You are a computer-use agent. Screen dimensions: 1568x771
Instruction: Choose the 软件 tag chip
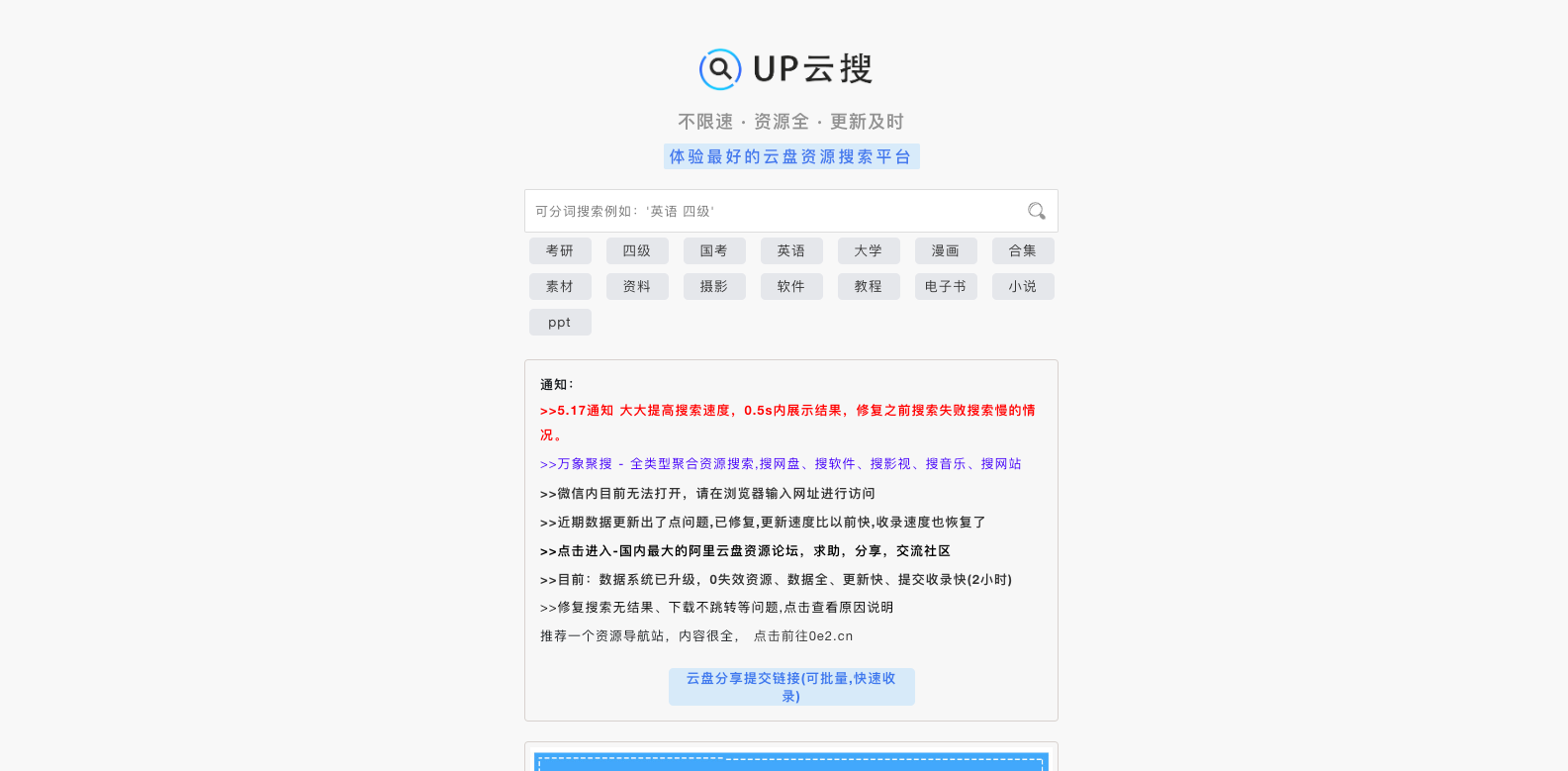pyautogui.click(x=791, y=287)
